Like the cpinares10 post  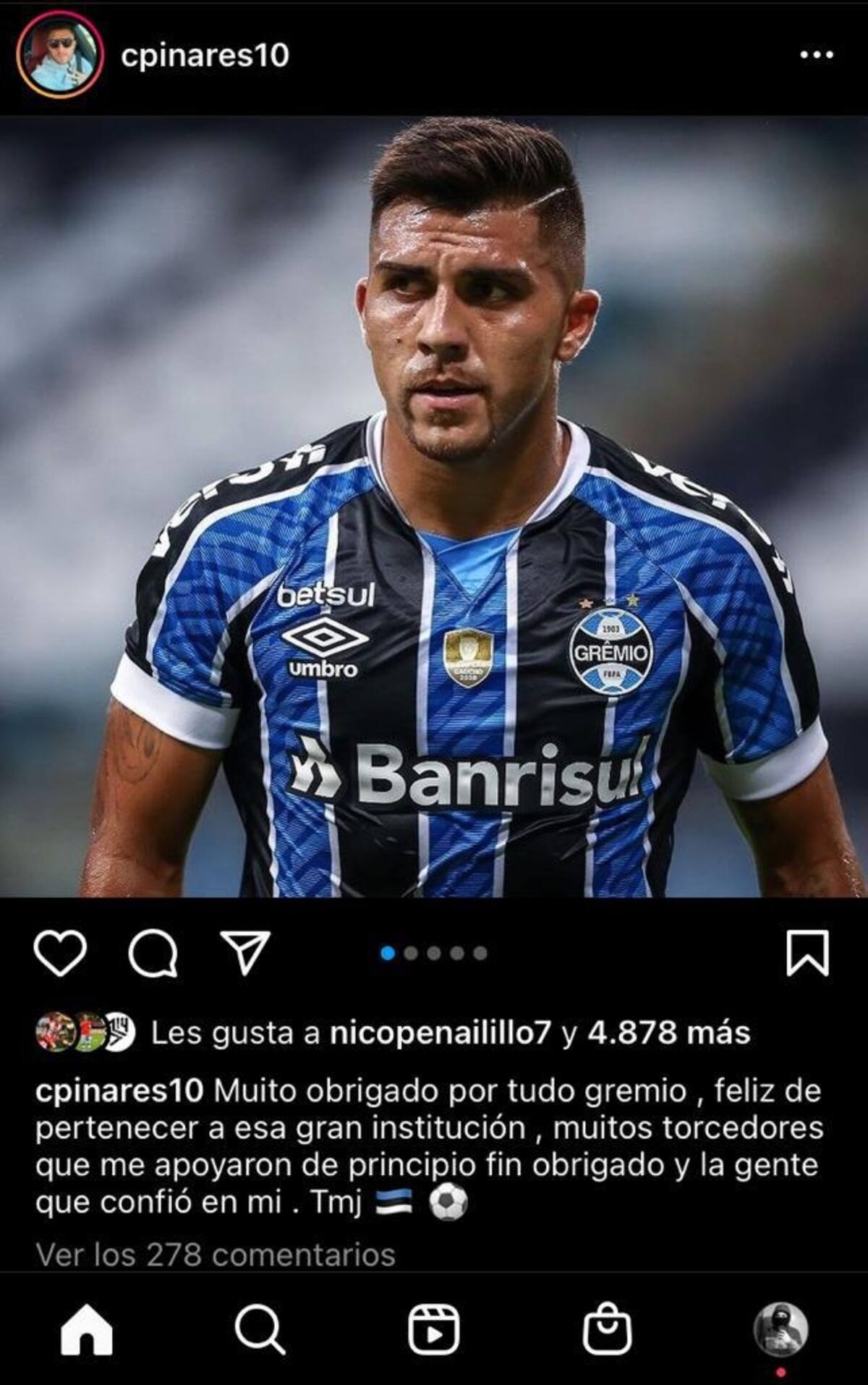60,953
